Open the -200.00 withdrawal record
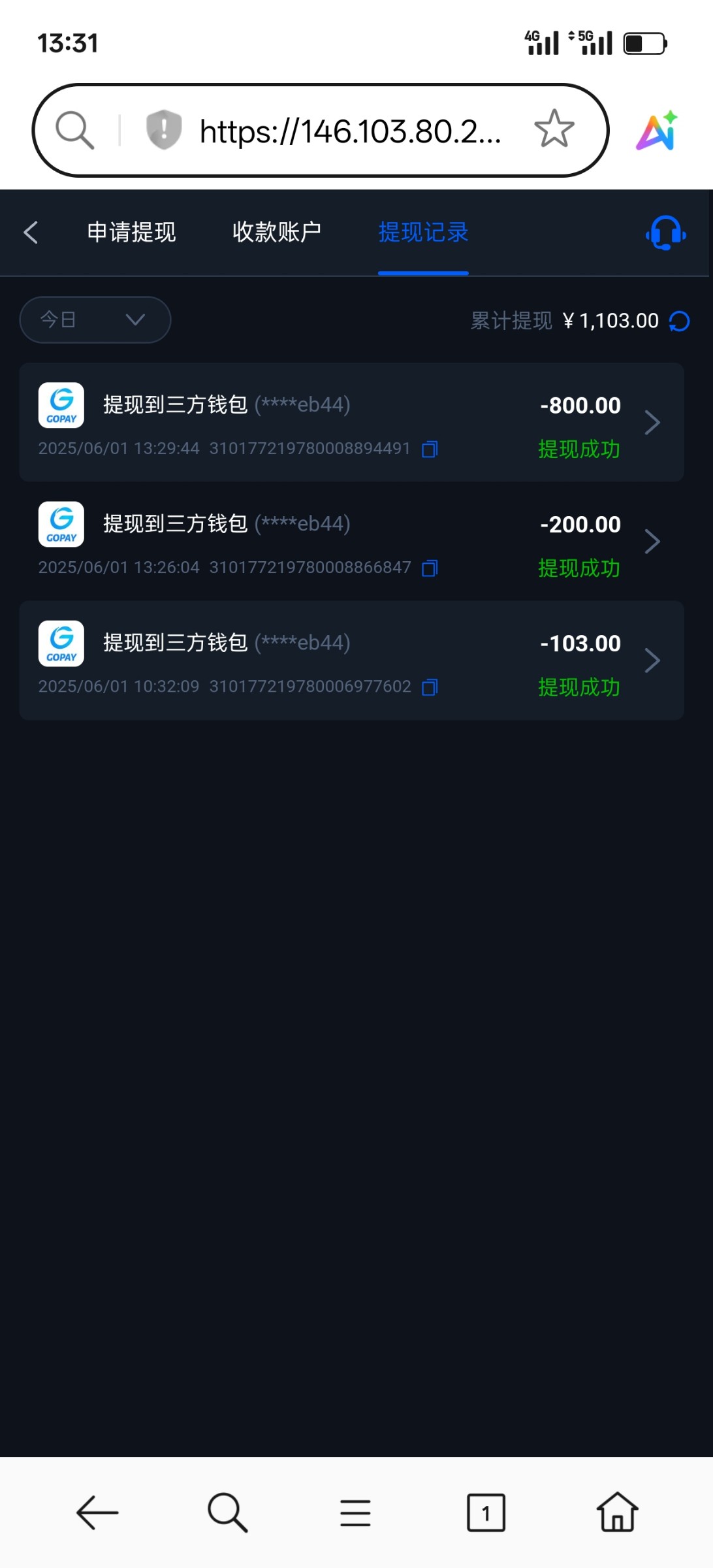The width and height of the screenshot is (713, 1568). [351, 542]
